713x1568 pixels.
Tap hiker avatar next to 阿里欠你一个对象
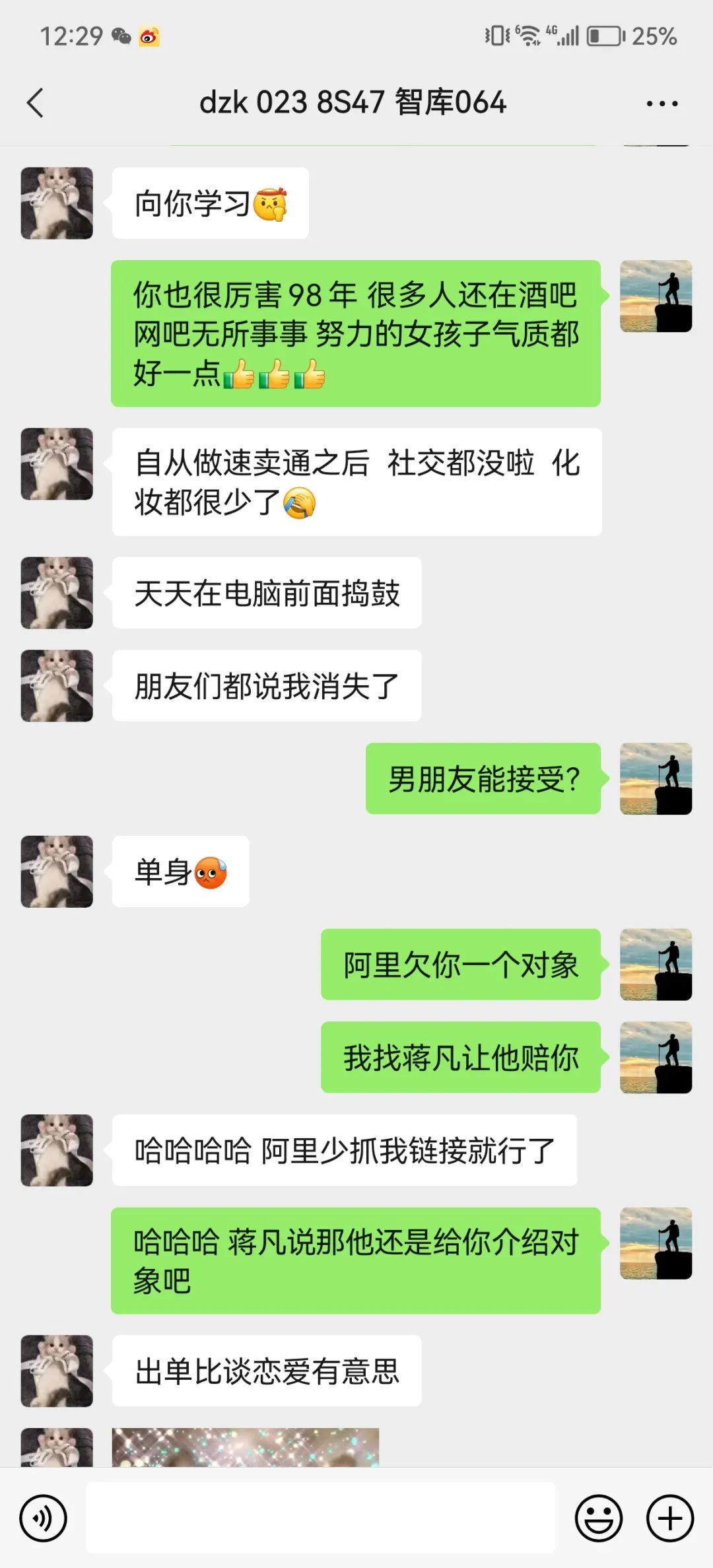(656, 965)
